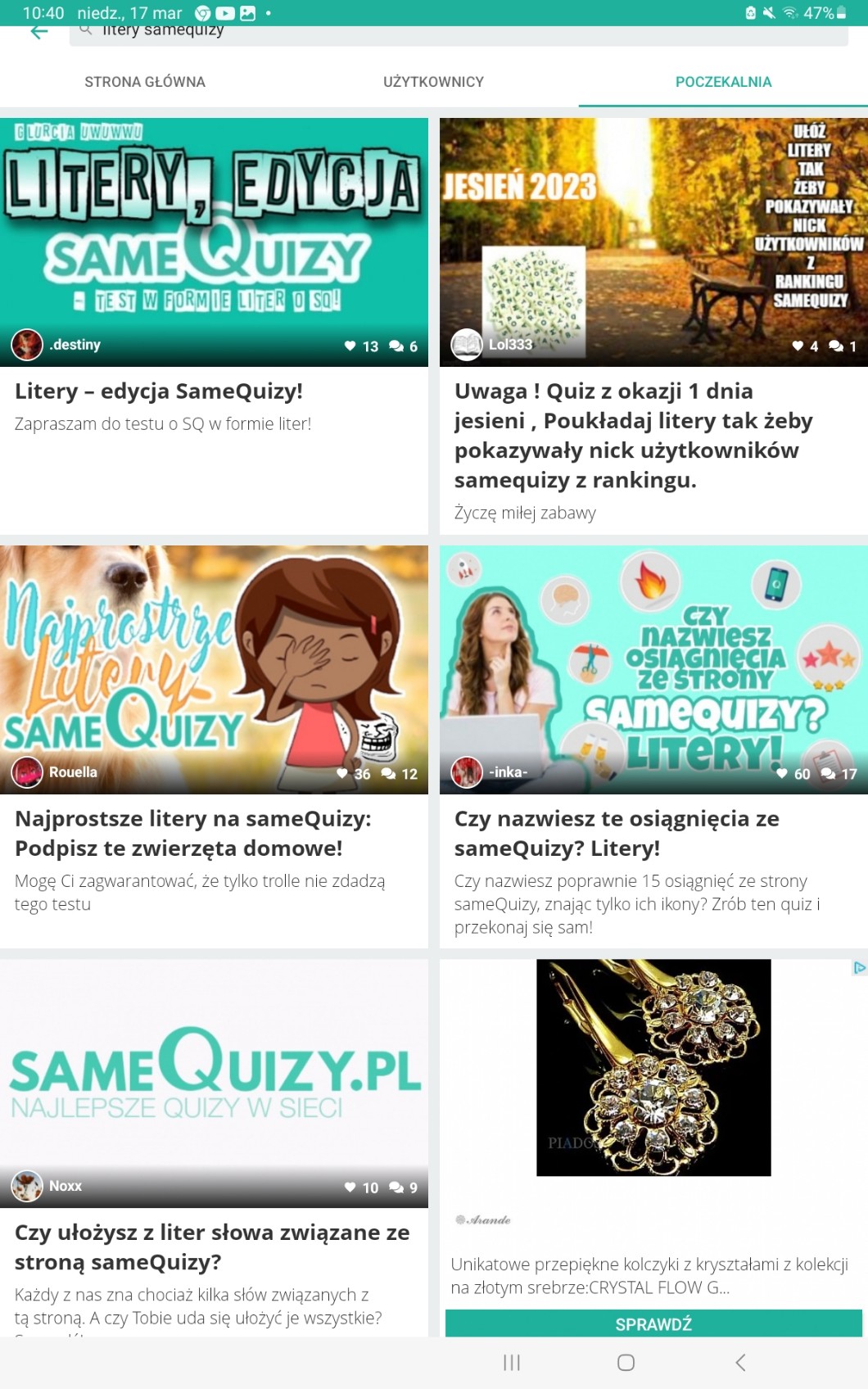Go back using the top arrow
This screenshot has height=1389, width=868.
tap(38, 33)
